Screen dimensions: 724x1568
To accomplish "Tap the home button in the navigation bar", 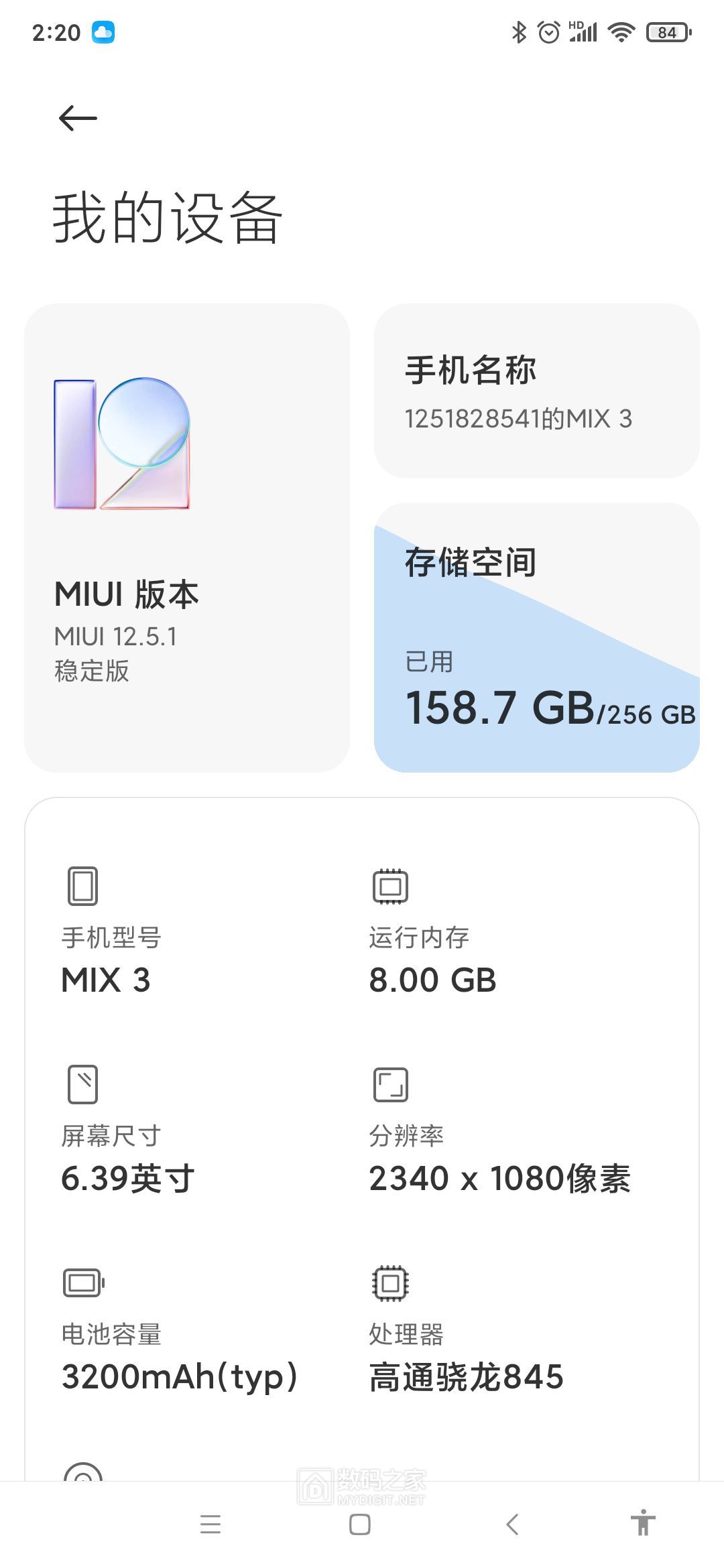I will click(x=360, y=1524).
